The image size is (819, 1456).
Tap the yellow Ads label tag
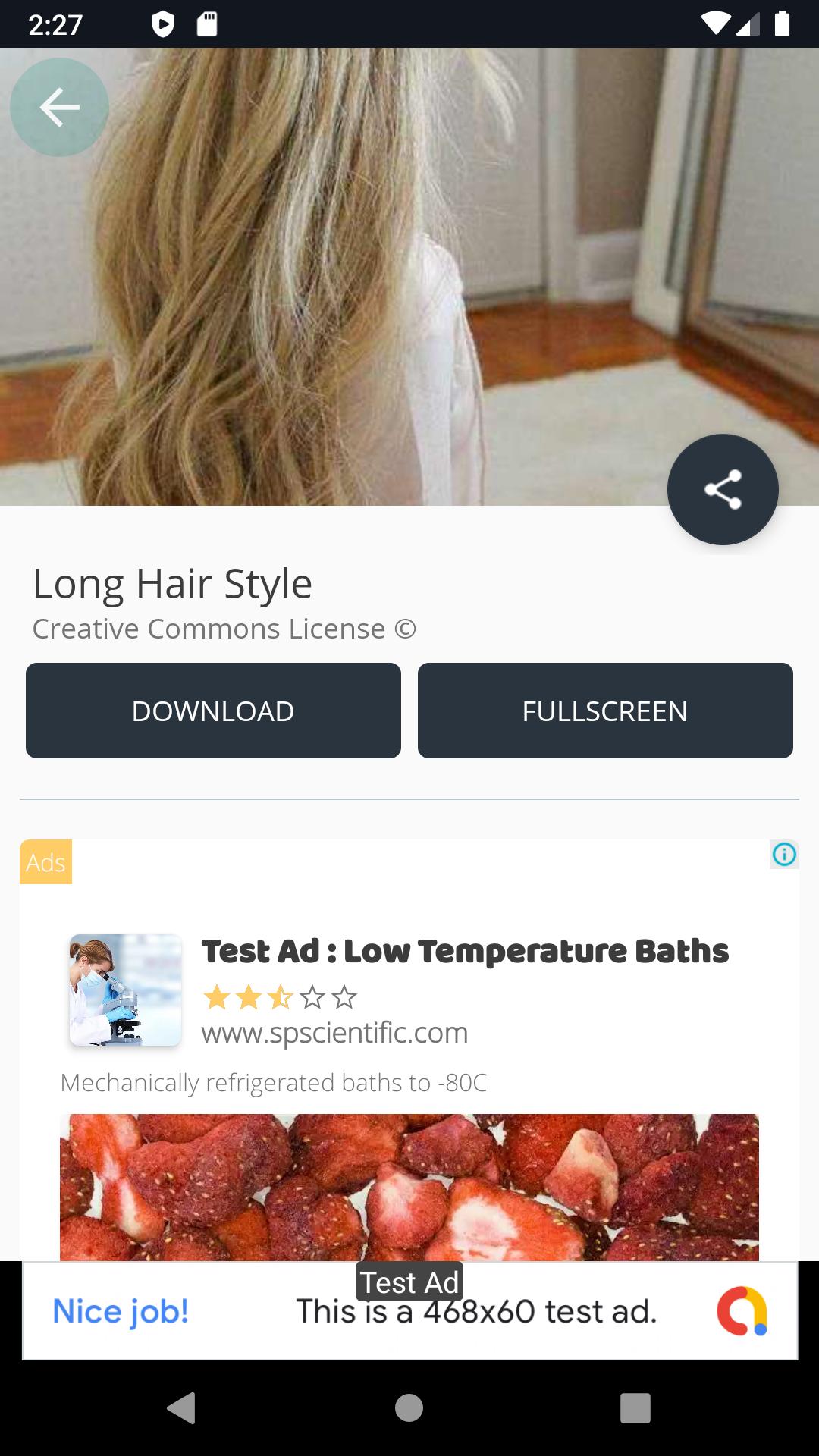click(x=45, y=861)
